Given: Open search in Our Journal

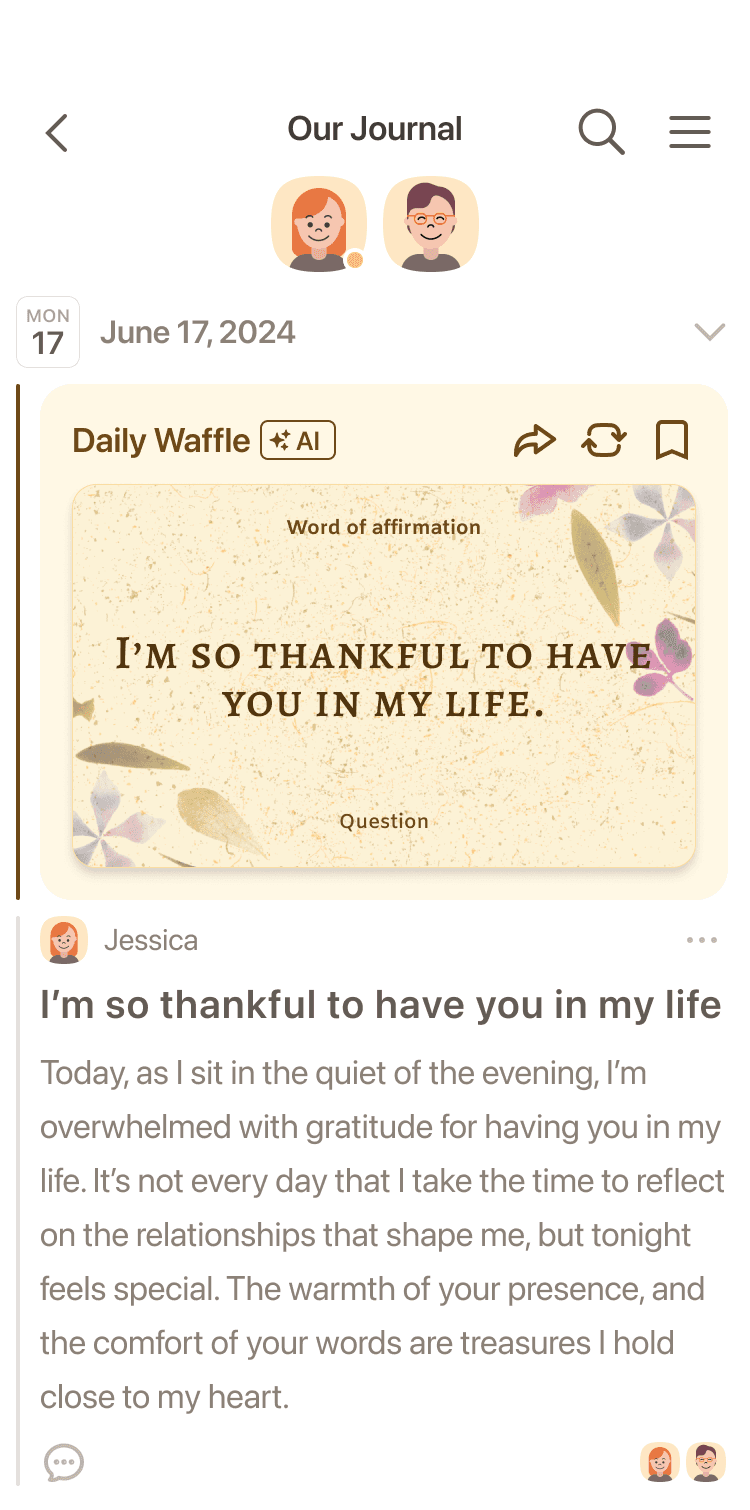Looking at the screenshot, I should [601, 131].
